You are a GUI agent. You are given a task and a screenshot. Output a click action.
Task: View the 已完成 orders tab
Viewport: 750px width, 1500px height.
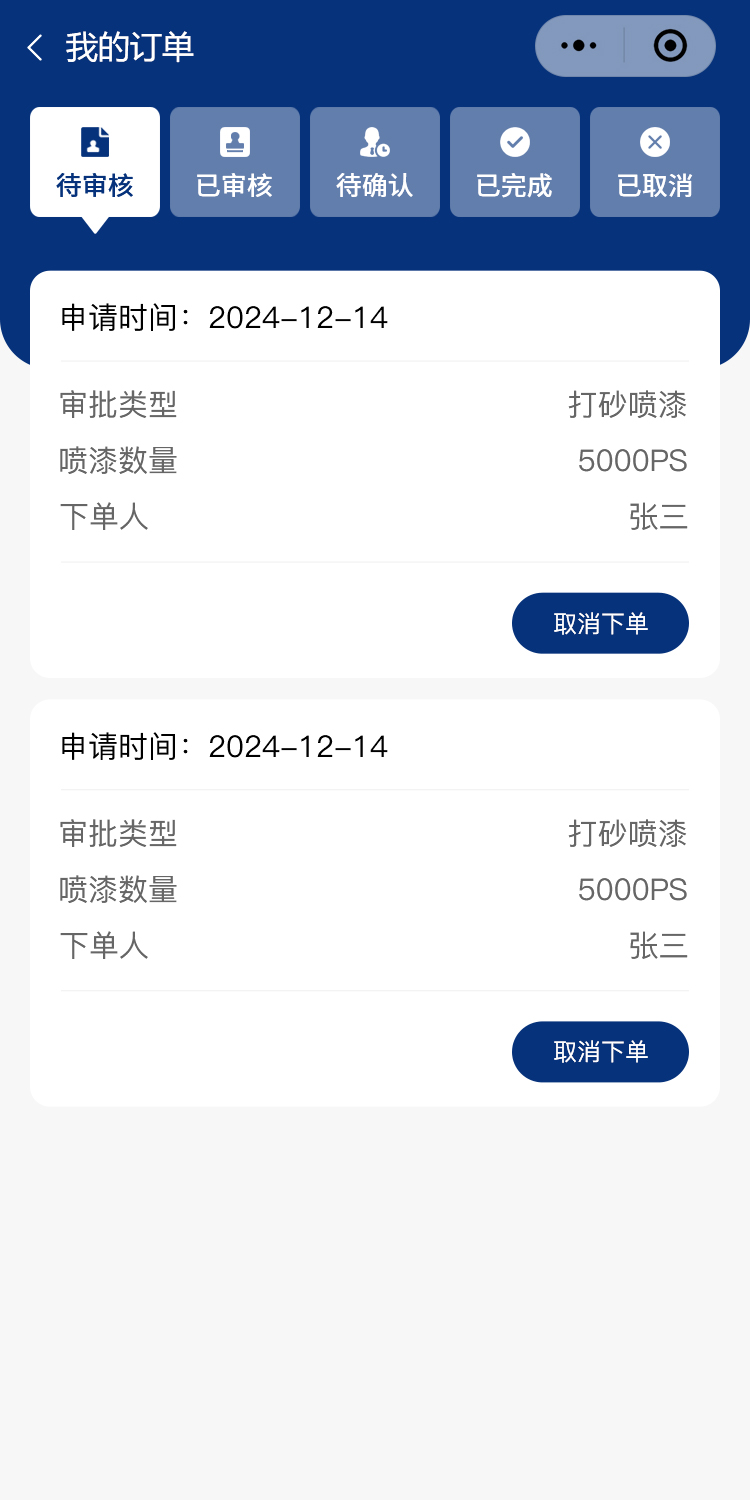515,162
